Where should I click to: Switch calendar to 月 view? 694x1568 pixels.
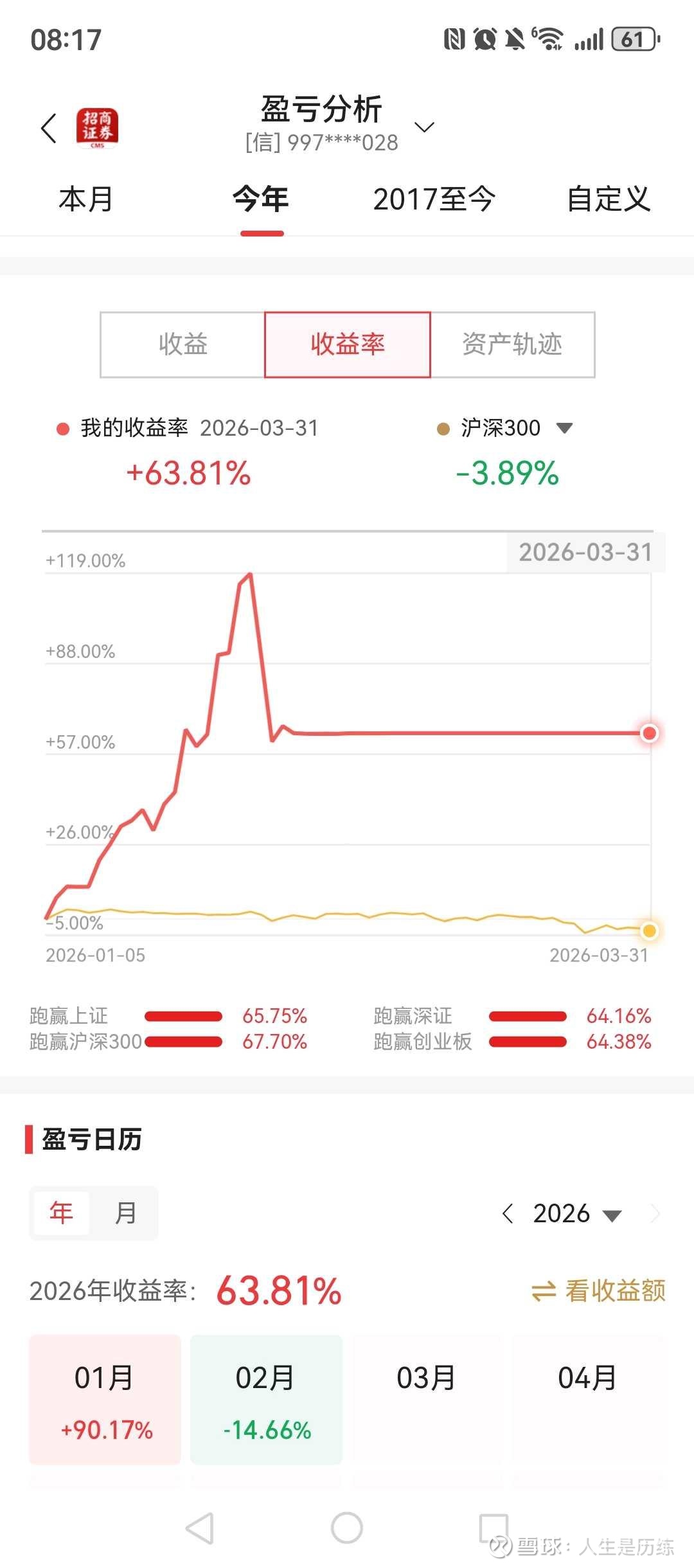125,1213
